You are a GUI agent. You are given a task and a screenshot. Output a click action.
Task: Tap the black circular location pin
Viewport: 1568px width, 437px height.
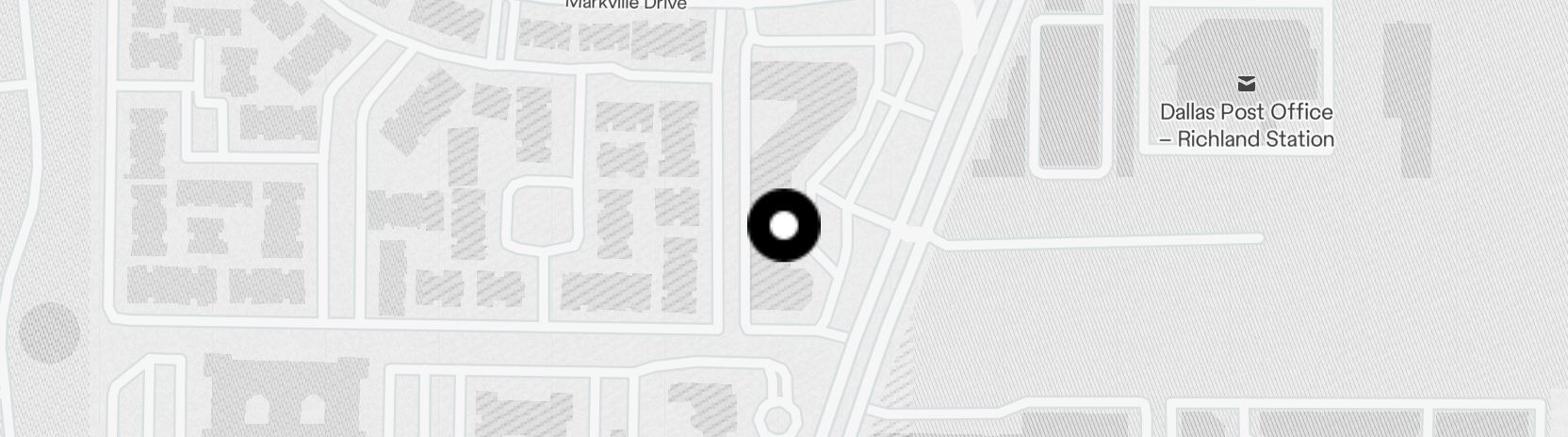(x=783, y=226)
